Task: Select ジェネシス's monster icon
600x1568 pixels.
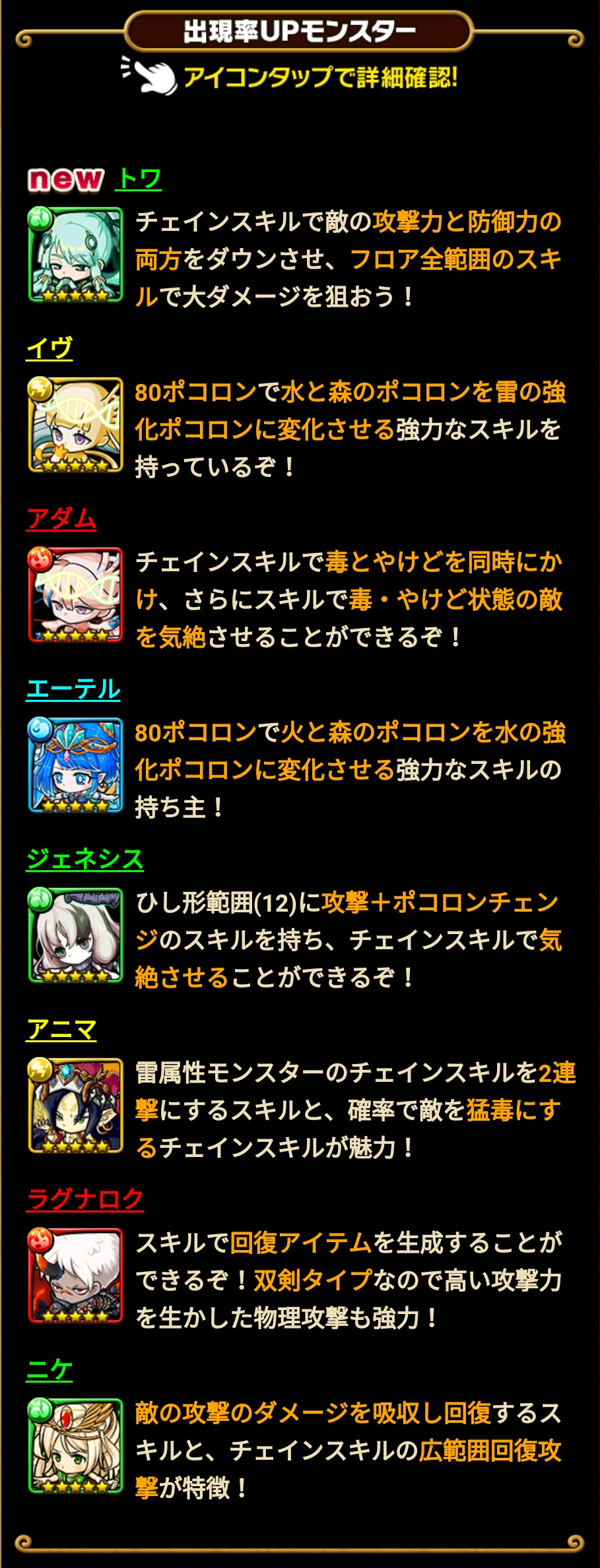Action: click(x=75, y=935)
